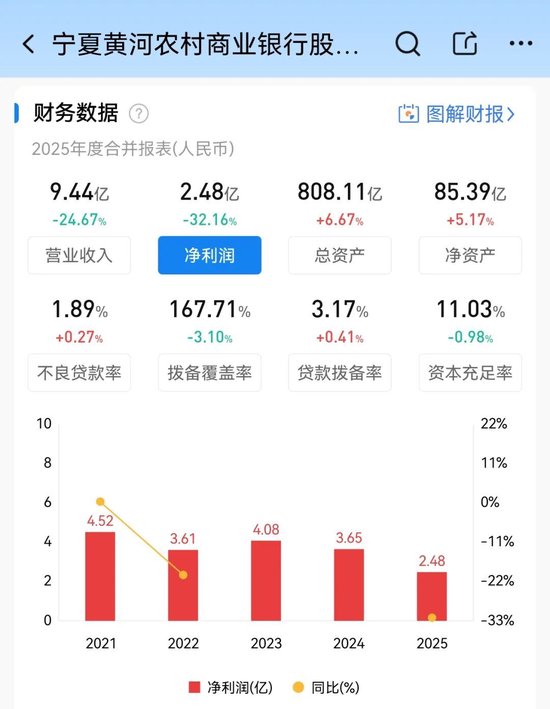
Task: Open the help icon beside 财务数据
Action: point(139,113)
